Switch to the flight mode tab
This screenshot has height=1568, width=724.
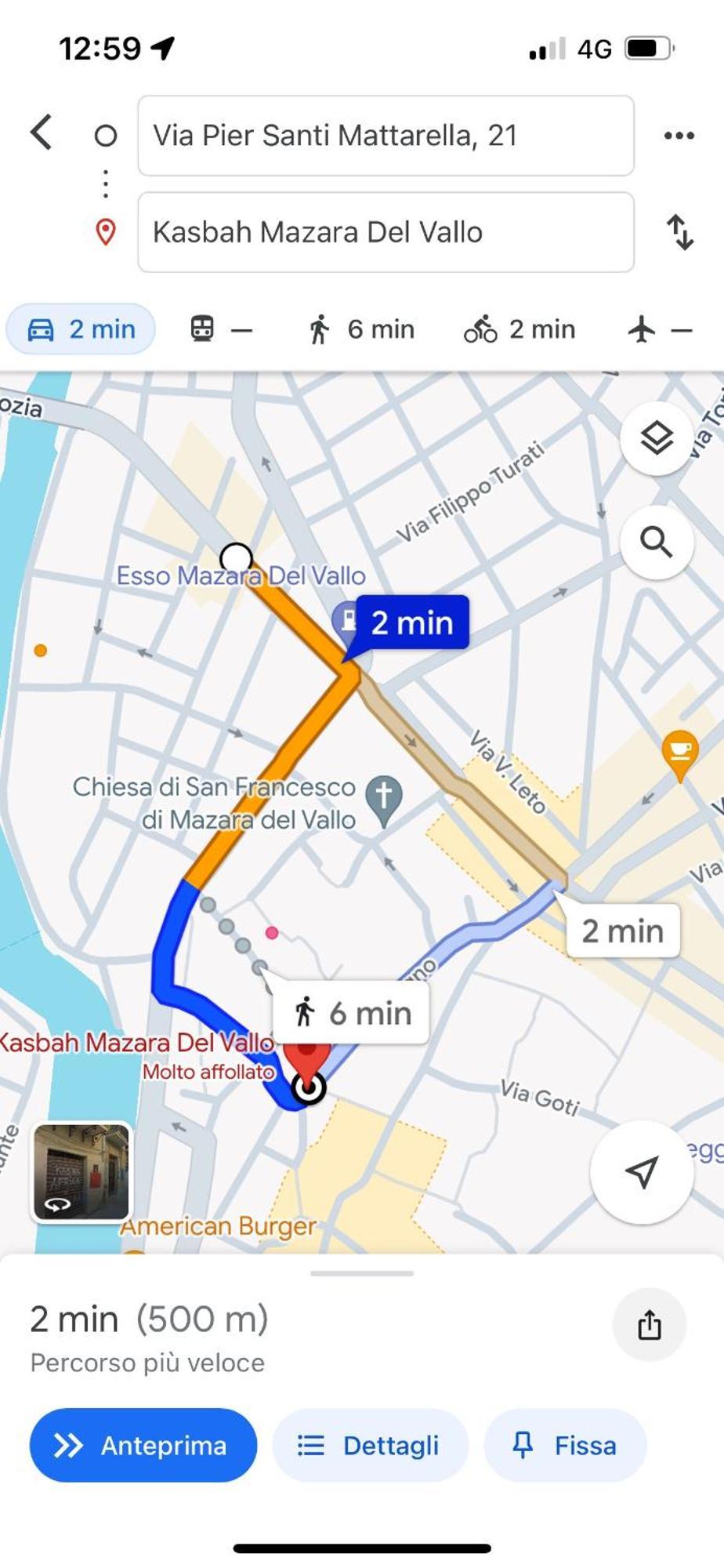pyautogui.click(x=660, y=329)
